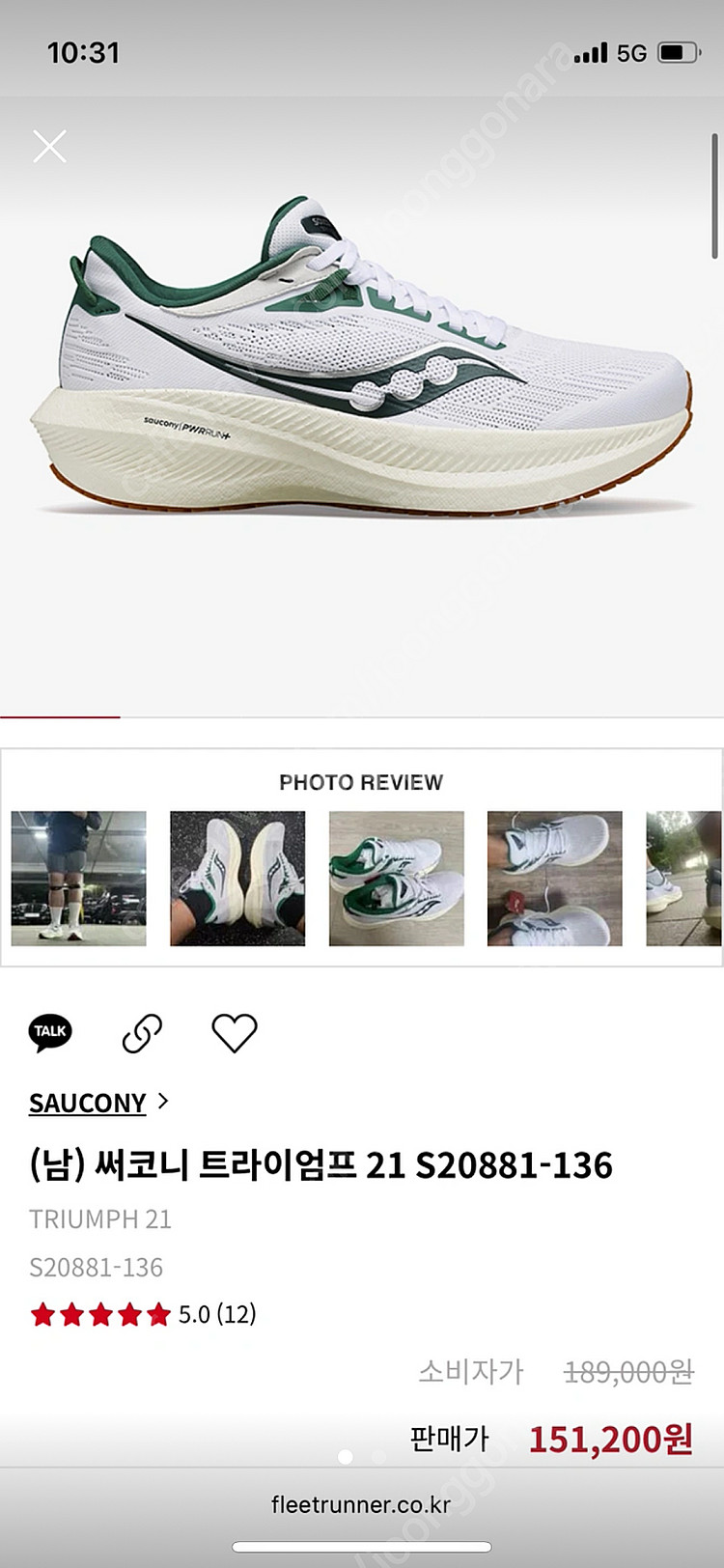Tap the fleetrunner.co.kr address bar
This screenshot has width=724, height=1568.
point(361,1503)
